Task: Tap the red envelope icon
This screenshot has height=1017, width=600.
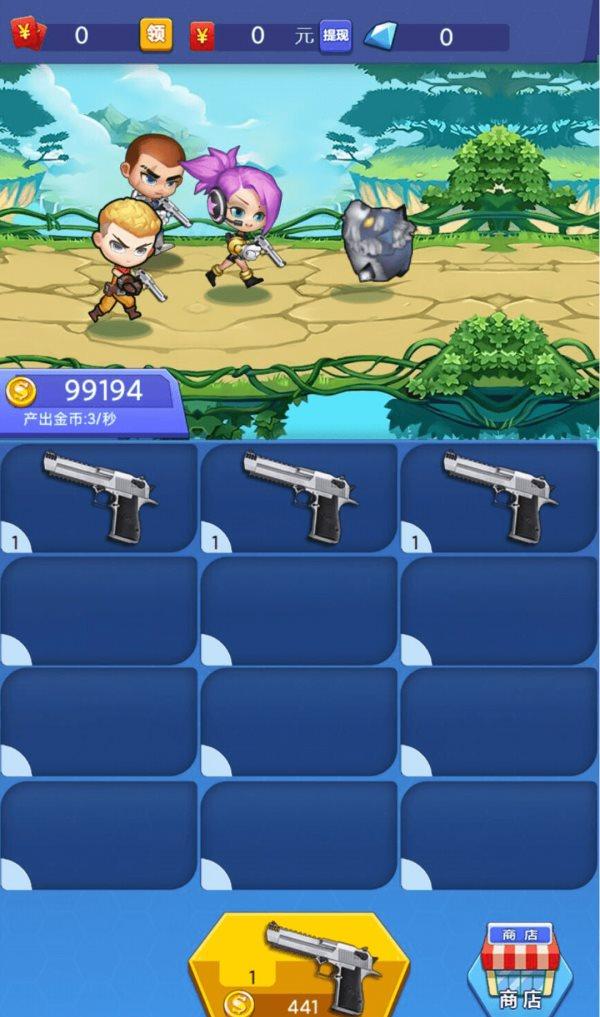Action: (28, 35)
